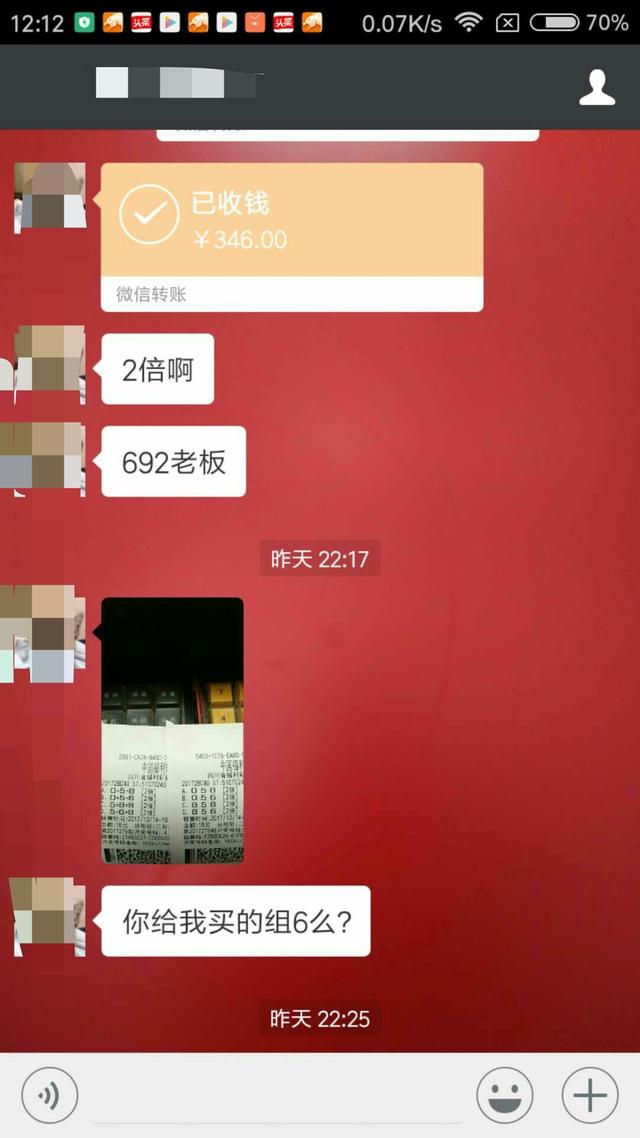Tap avatar next to 692老板 message
The height and width of the screenshot is (1138, 640).
pyautogui.click(x=49, y=459)
